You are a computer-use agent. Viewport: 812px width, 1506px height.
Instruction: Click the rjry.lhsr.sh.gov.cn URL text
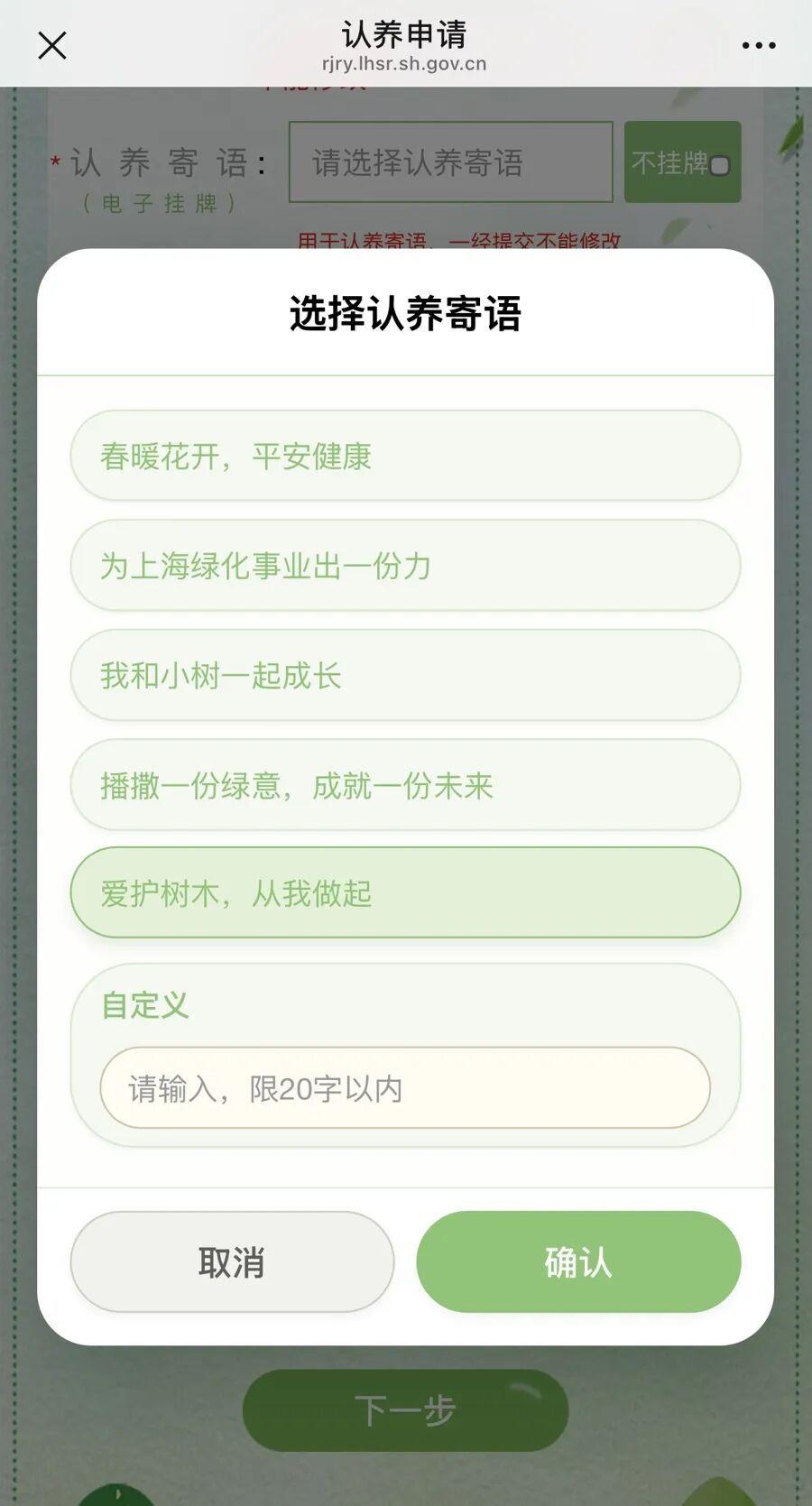(405, 64)
